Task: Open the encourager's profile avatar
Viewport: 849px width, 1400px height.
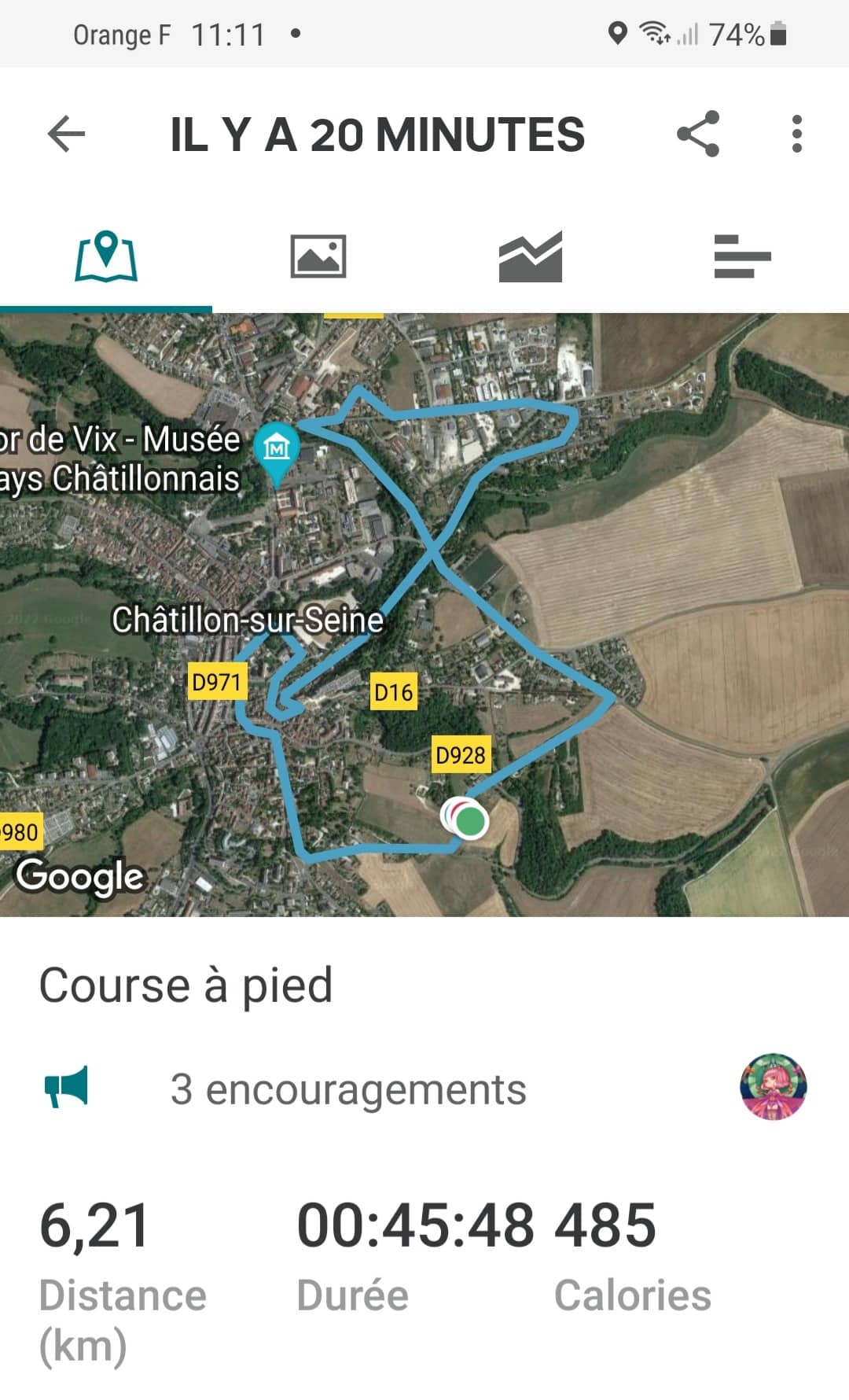Action: click(774, 1087)
